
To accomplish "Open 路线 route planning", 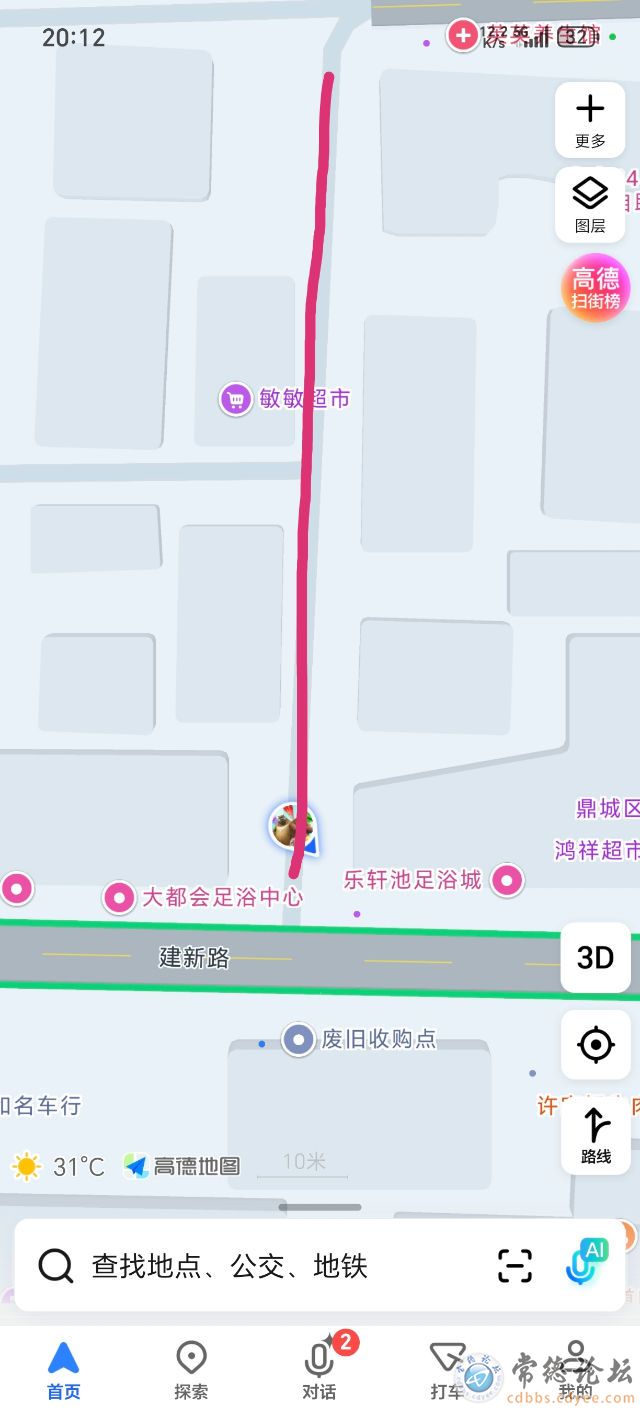I will coord(595,1135).
